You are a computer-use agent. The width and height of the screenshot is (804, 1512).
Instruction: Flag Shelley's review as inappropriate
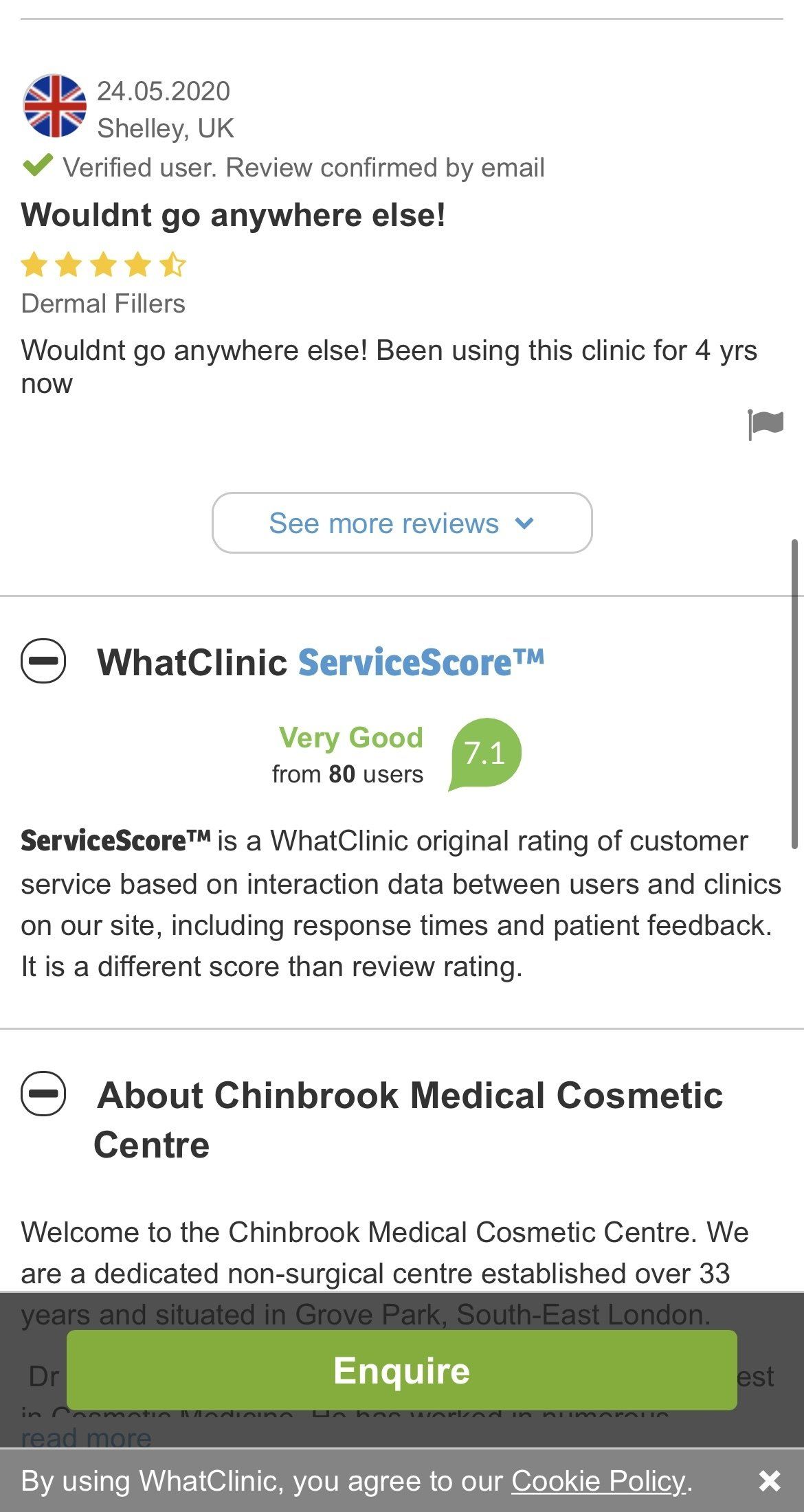(x=765, y=424)
